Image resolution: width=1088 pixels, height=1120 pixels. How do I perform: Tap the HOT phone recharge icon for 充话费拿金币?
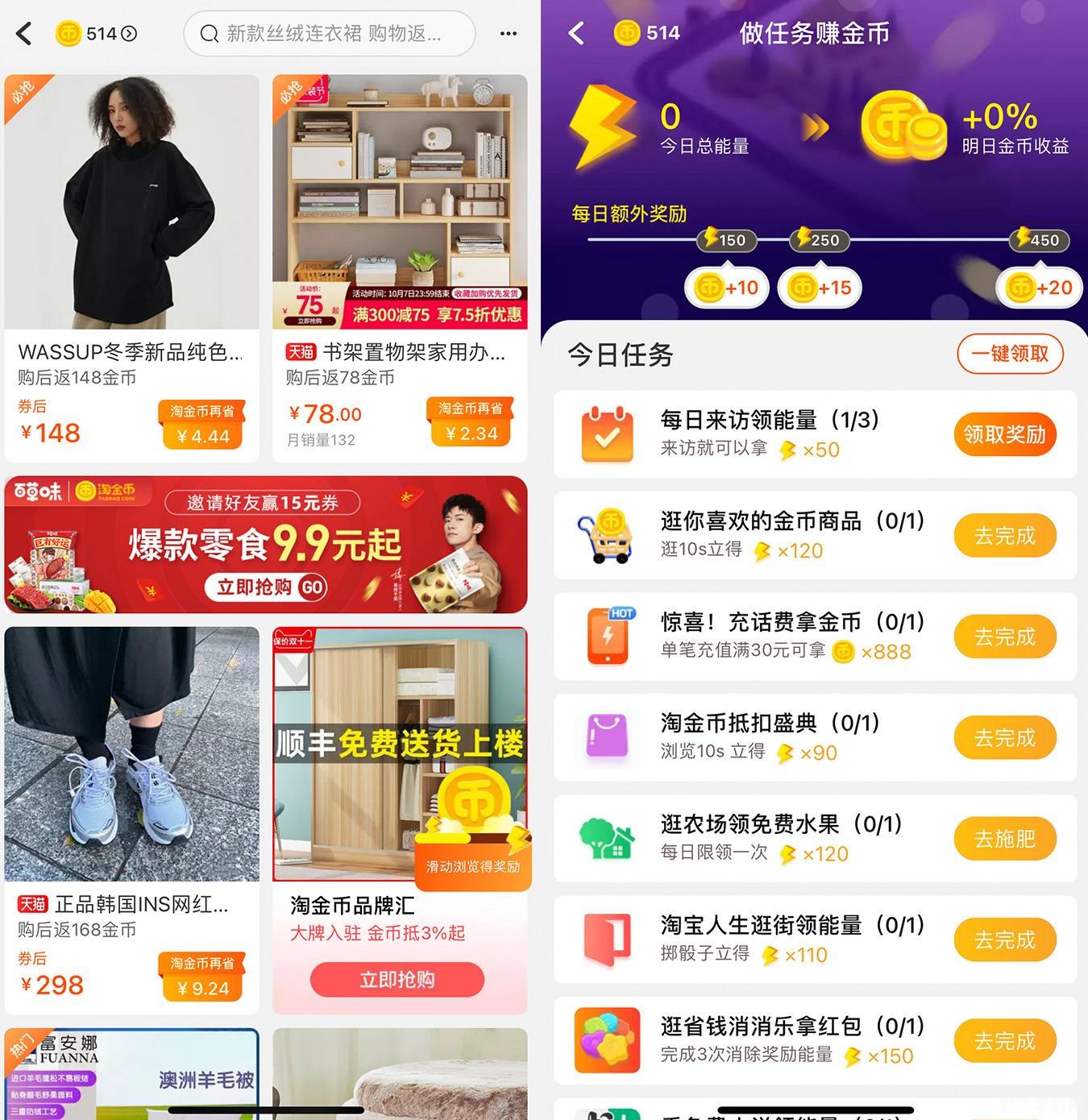607,636
